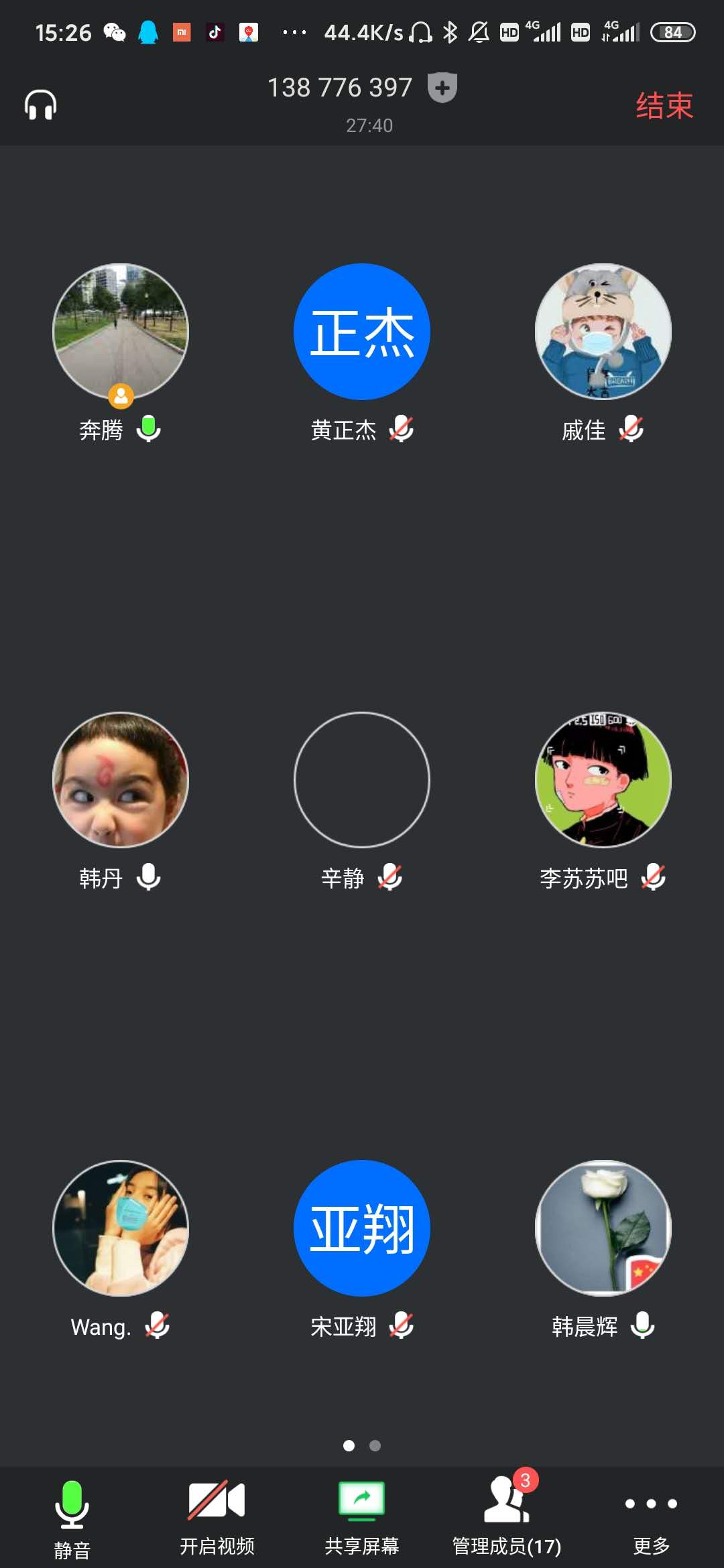This screenshot has width=724, height=1568.
Task: Select participant 韩丹 avatar
Action: [121, 780]
